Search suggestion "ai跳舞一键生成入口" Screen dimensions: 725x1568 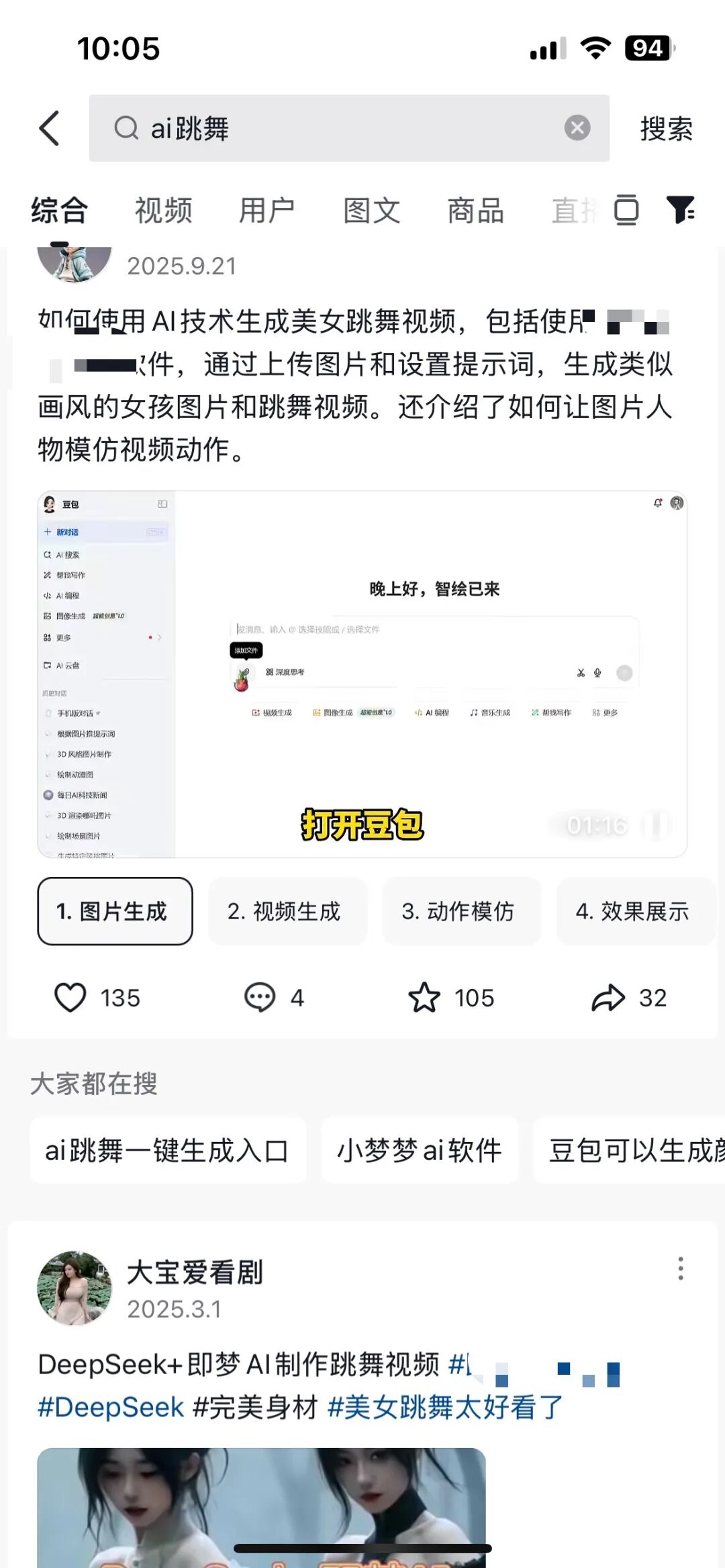point(167,1151)
